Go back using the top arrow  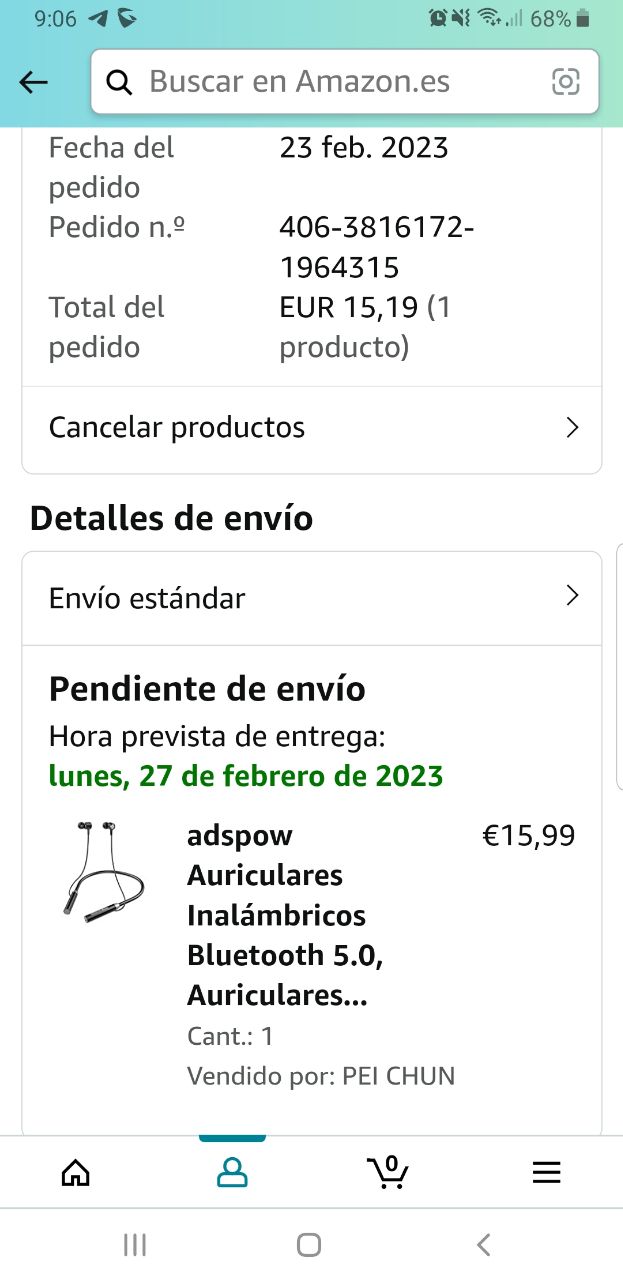(34, 82)
